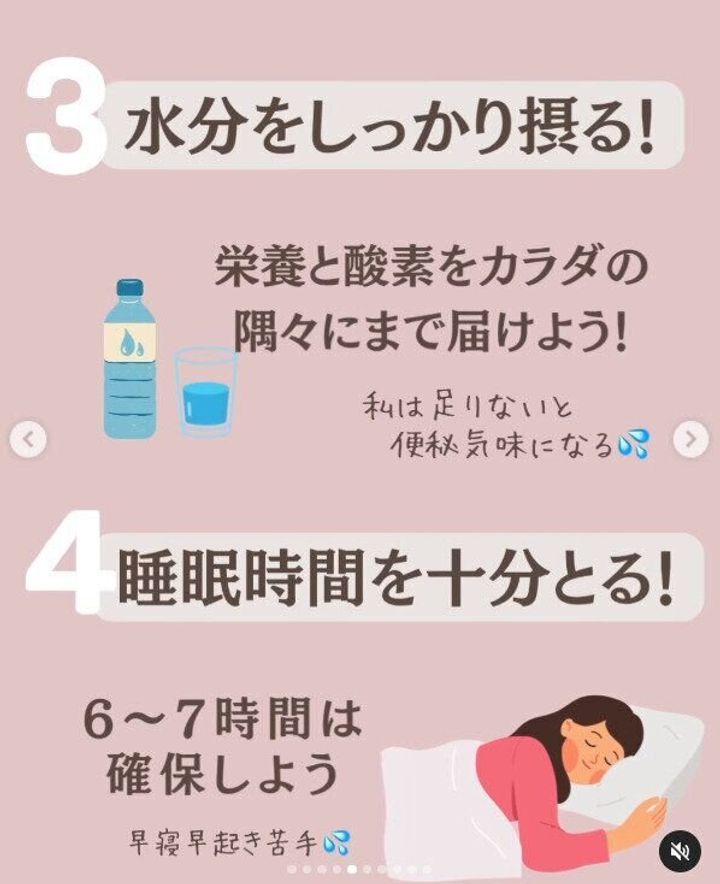Viewport: 720px width, 884px height.
Task: Go to the previous carousel slide
Action: 29,438
